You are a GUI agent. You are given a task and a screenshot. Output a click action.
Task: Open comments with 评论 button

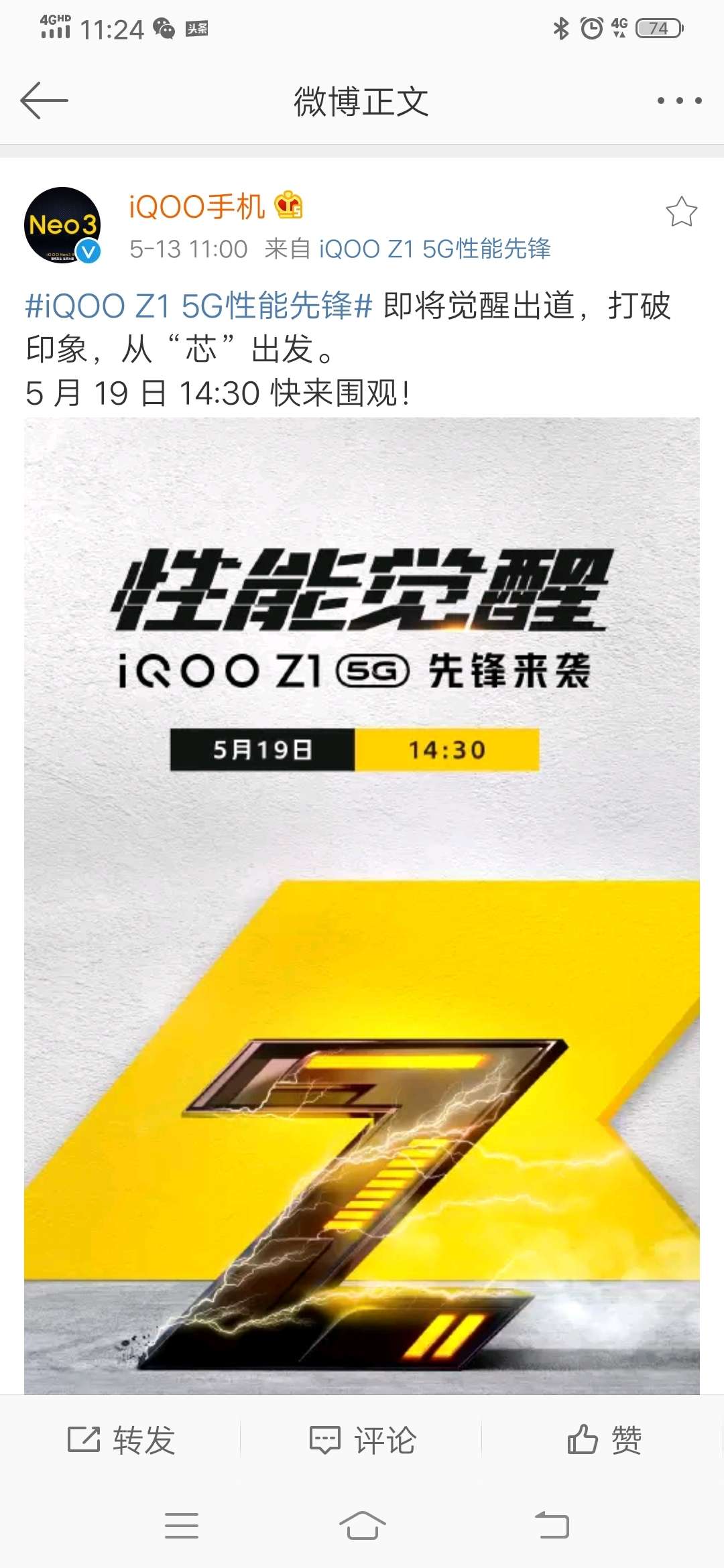click(x=363, y=1439)
